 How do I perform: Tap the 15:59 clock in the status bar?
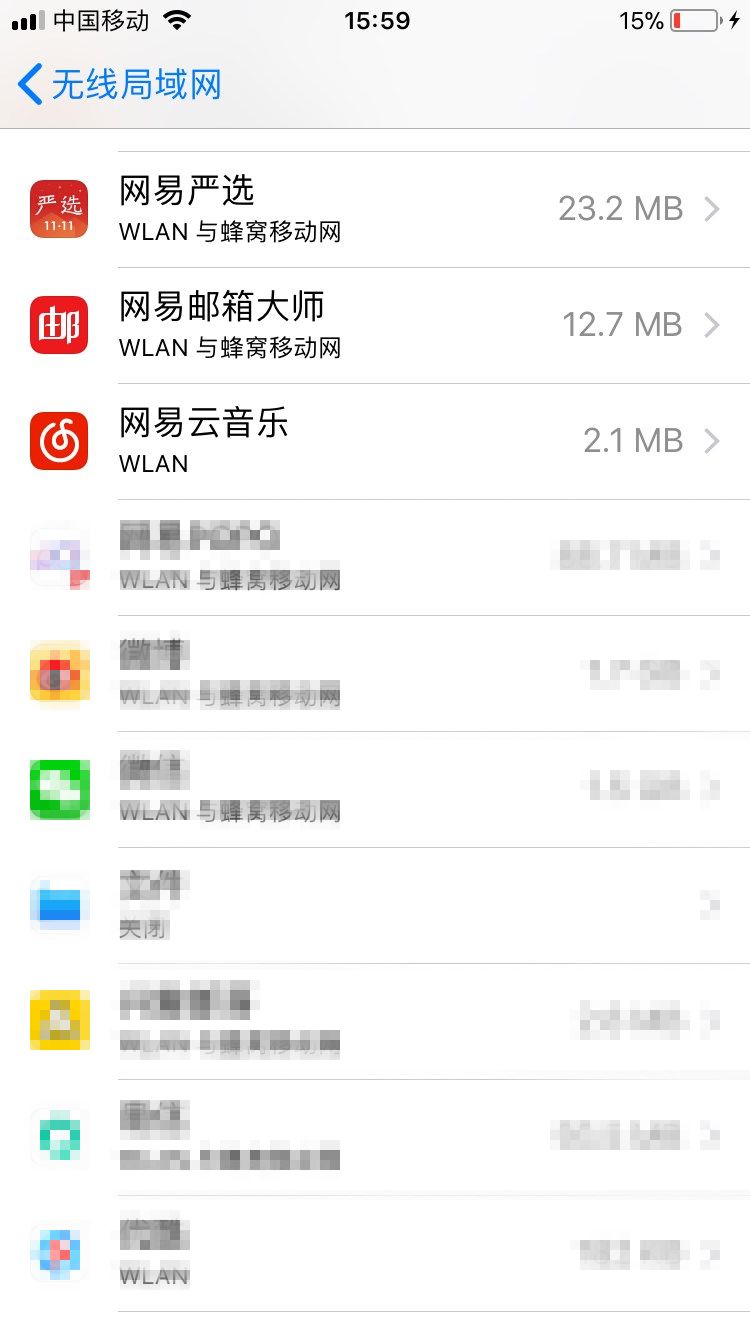375,20
